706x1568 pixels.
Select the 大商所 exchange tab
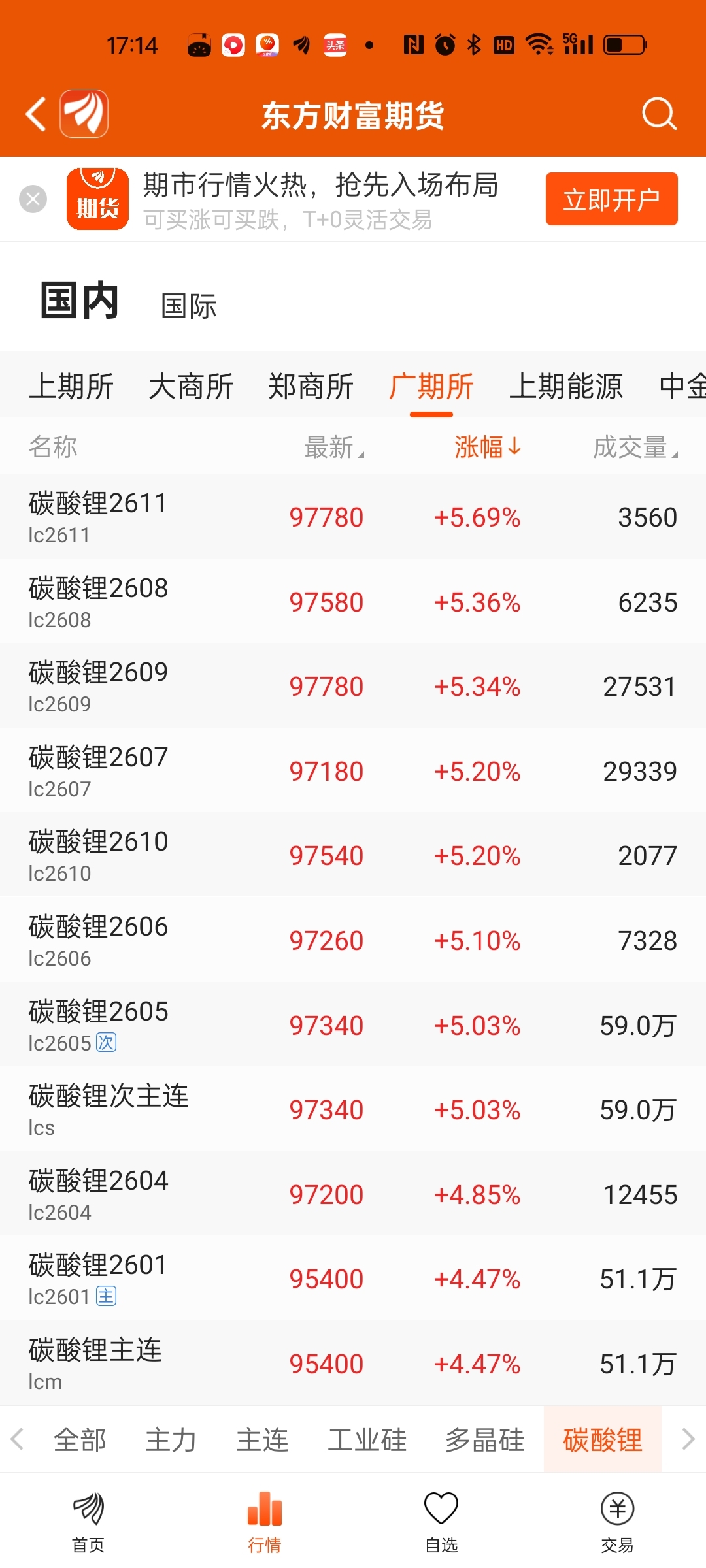[191, 386]
